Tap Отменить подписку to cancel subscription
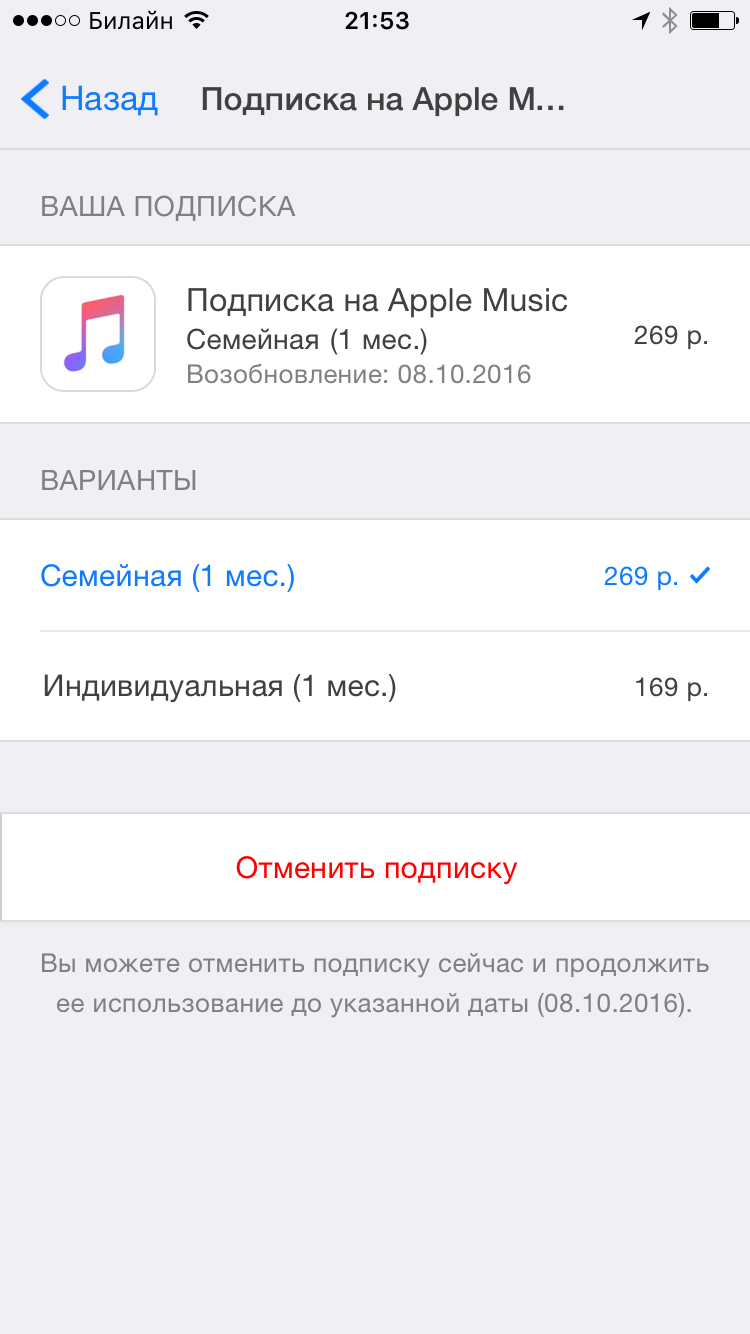Screen dimensions: 750x1334 tap(376, 867)
